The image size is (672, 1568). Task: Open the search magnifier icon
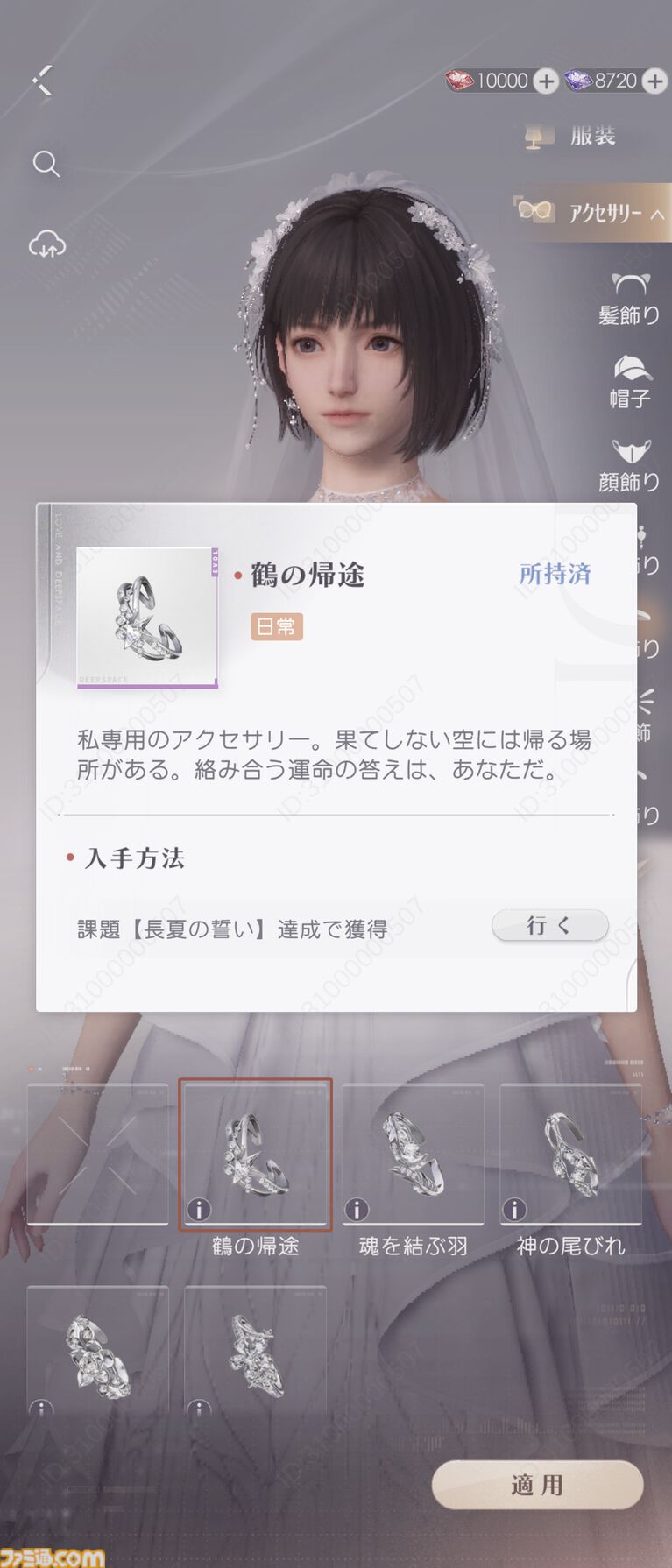pos(46,164)
